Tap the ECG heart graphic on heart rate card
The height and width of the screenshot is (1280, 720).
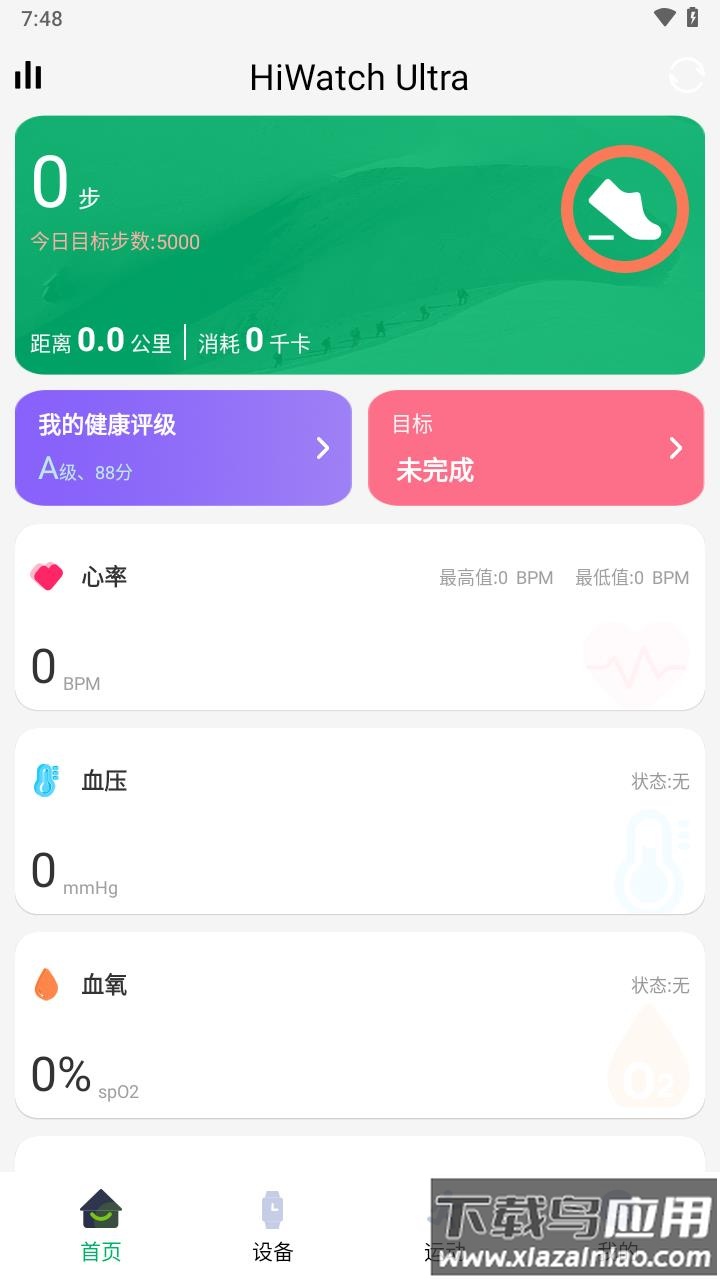637,660
